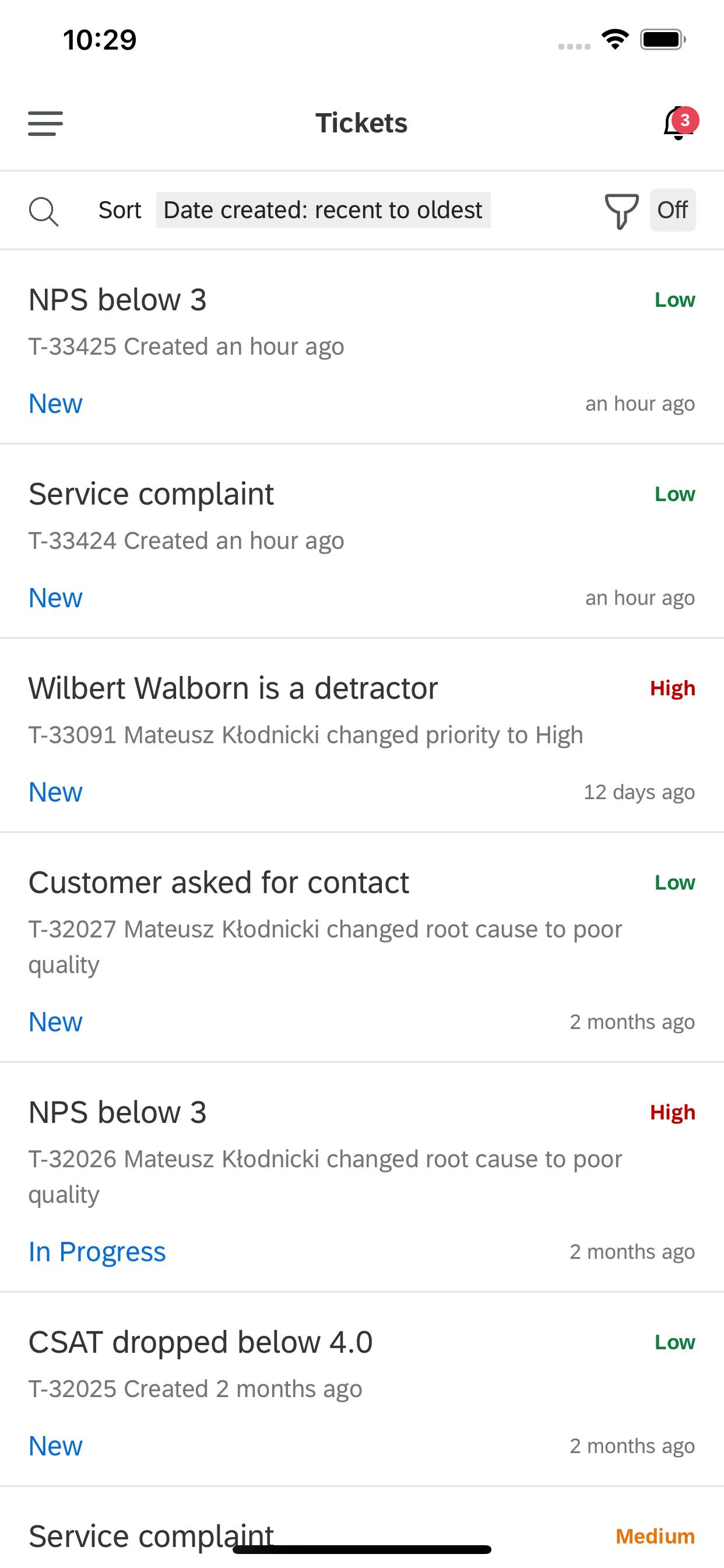This screenshot has width=724, height=1568.
Task: Open the filter funnel icon
Action: tap(621, 211)
